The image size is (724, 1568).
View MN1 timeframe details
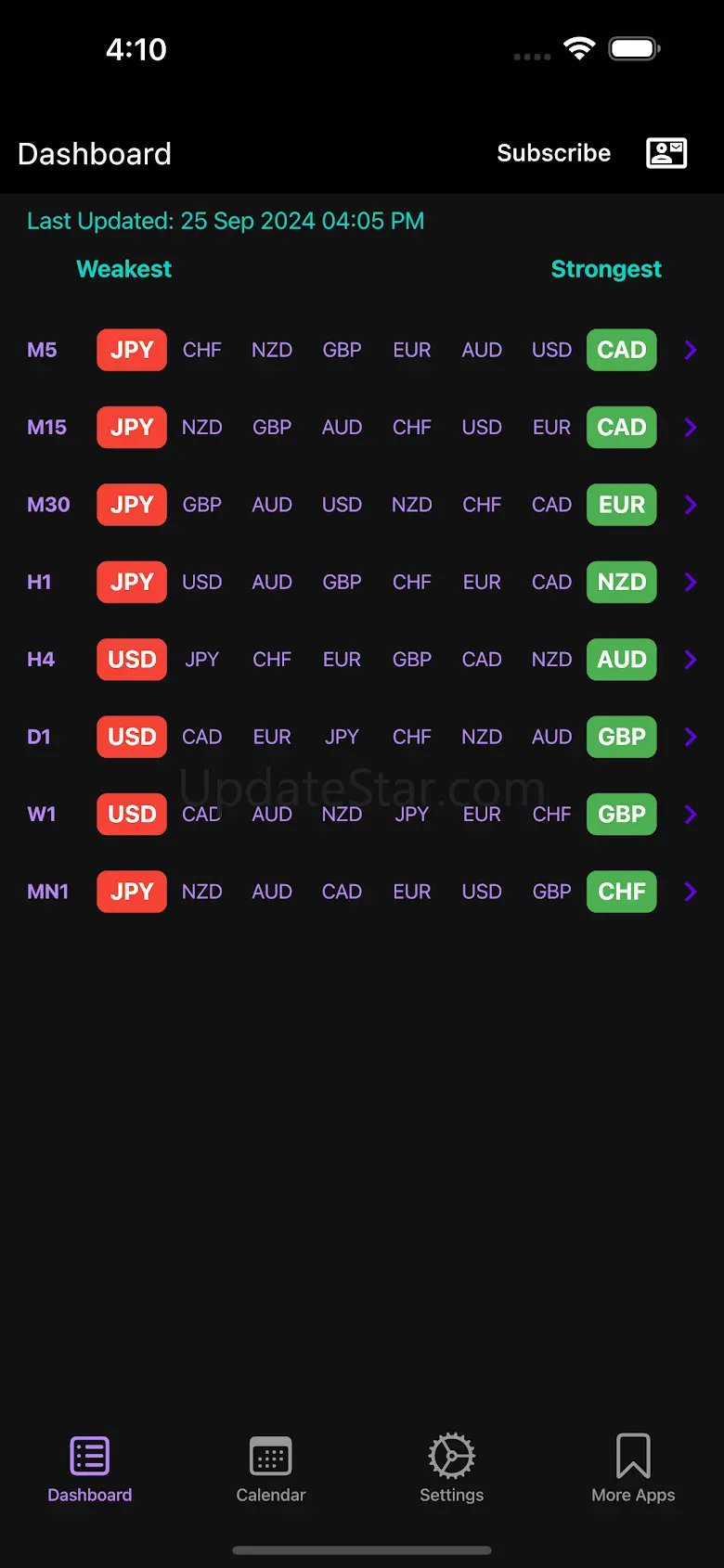click(691, 892)
